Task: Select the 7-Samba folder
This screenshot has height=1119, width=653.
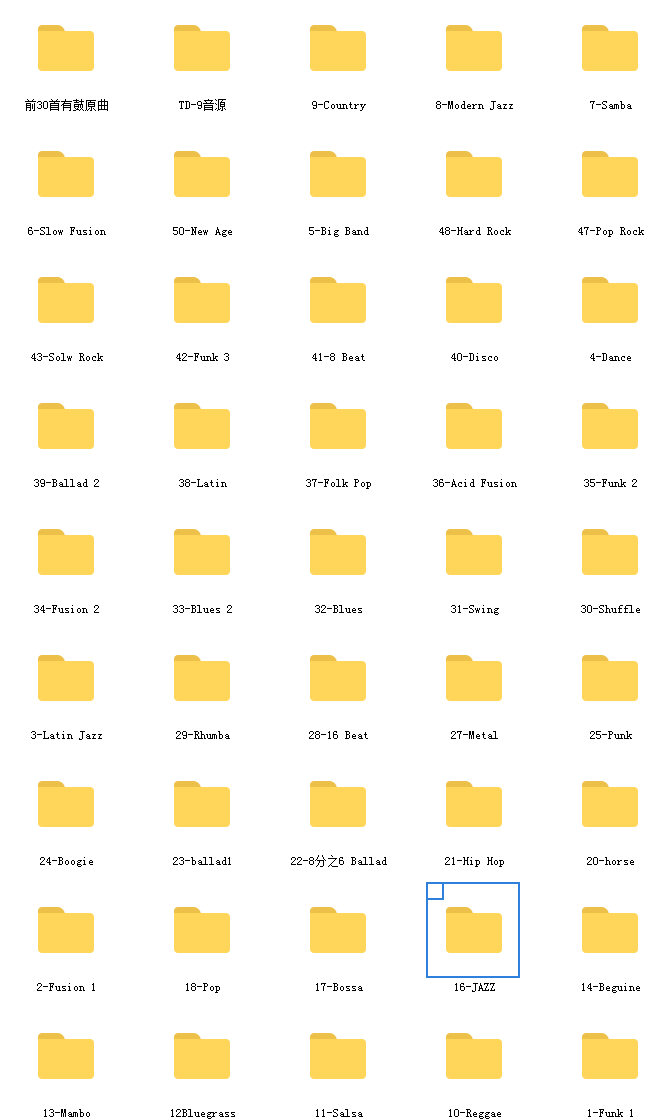Action: coord(610,48)
